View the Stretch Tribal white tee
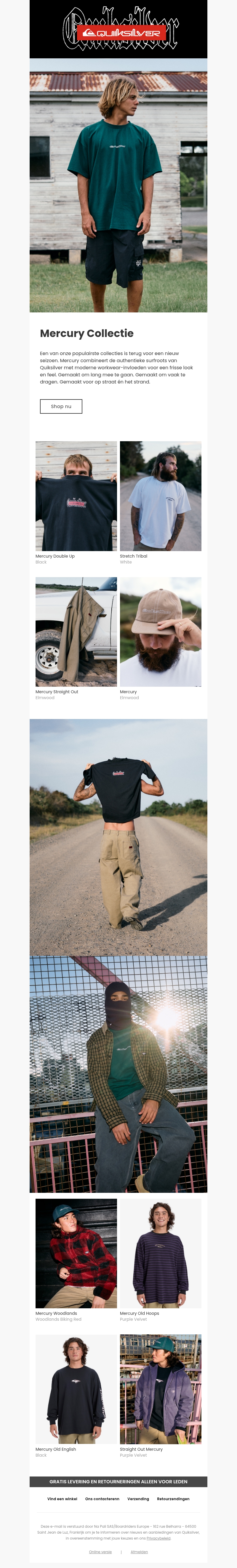 [x=160, y=496]
